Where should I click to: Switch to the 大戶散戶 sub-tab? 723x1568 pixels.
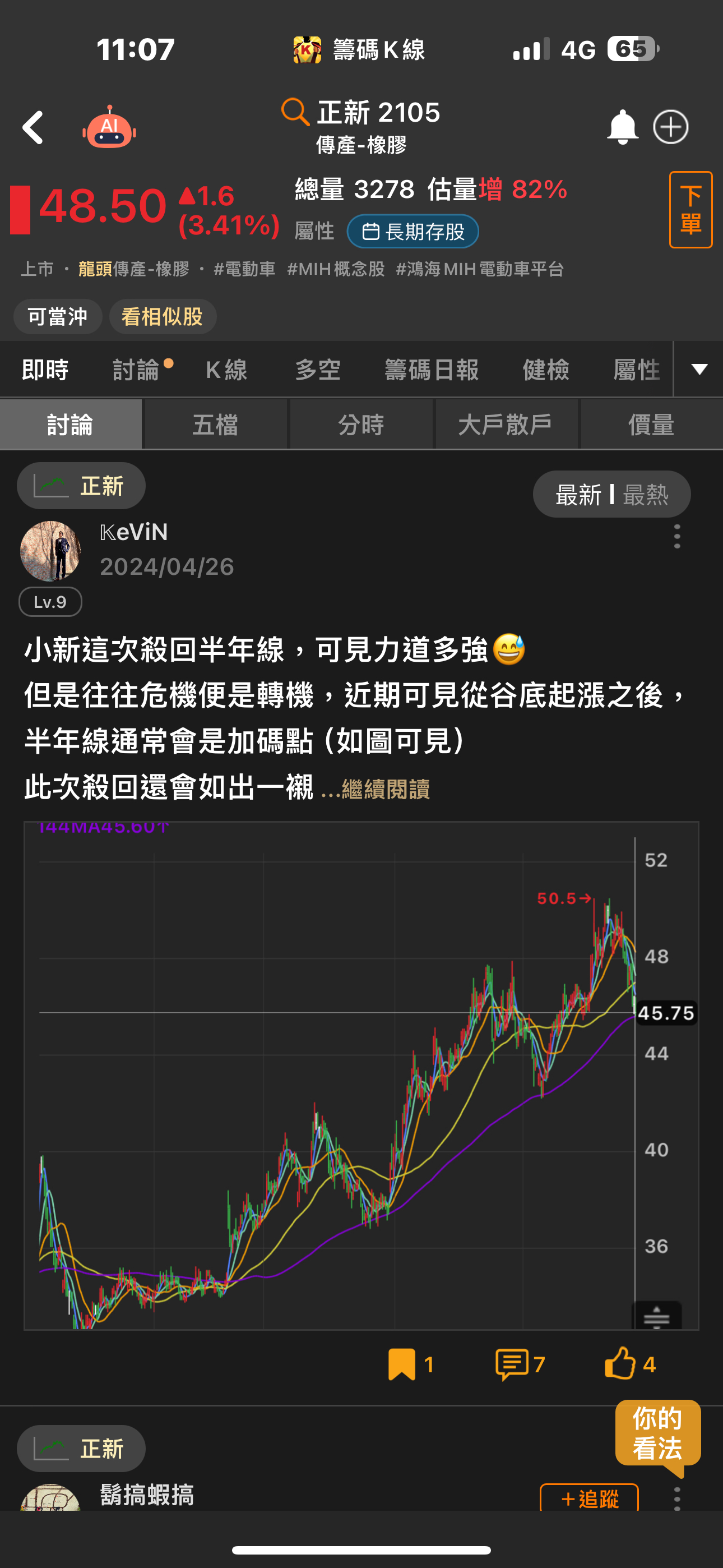pyautogui.click(x=506, y=425)
